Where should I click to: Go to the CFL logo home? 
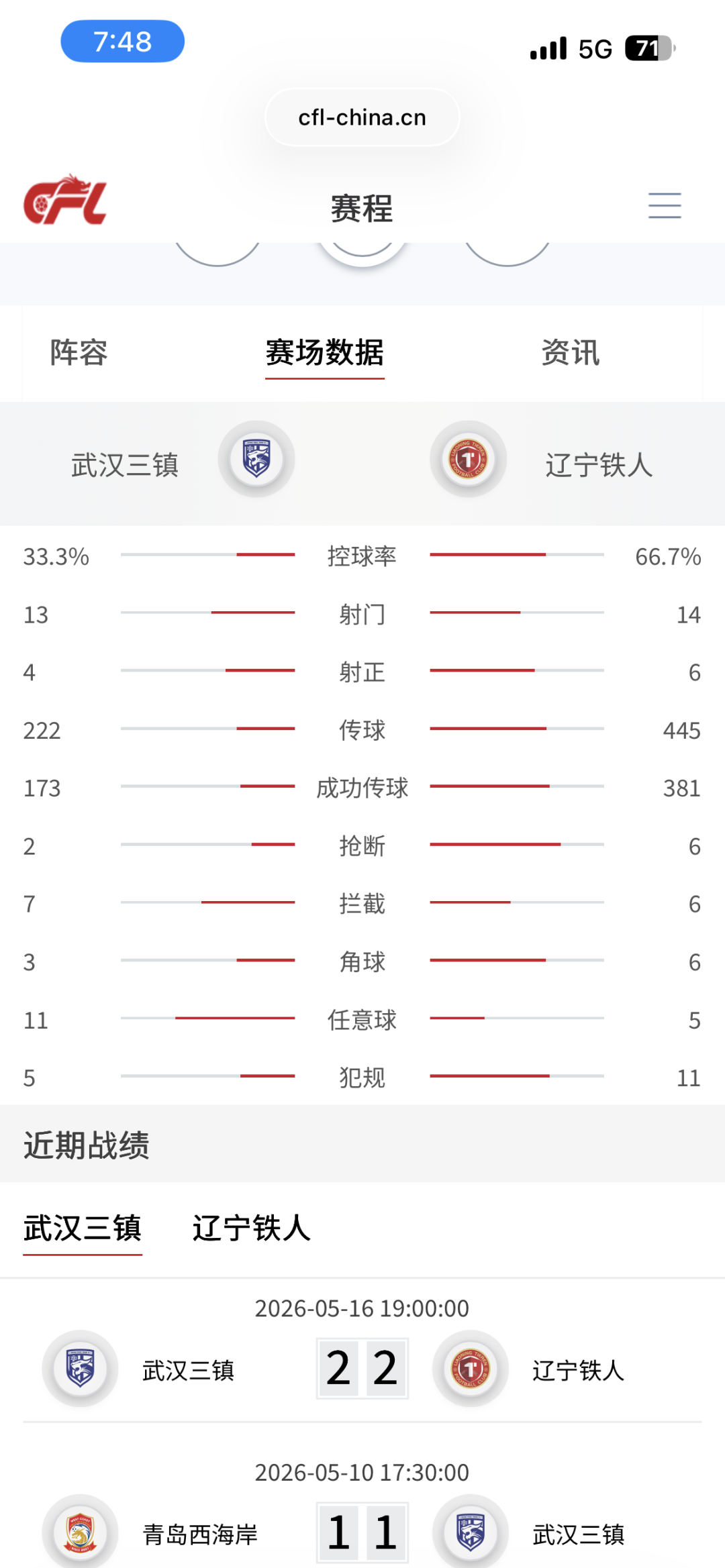[65, 199]
